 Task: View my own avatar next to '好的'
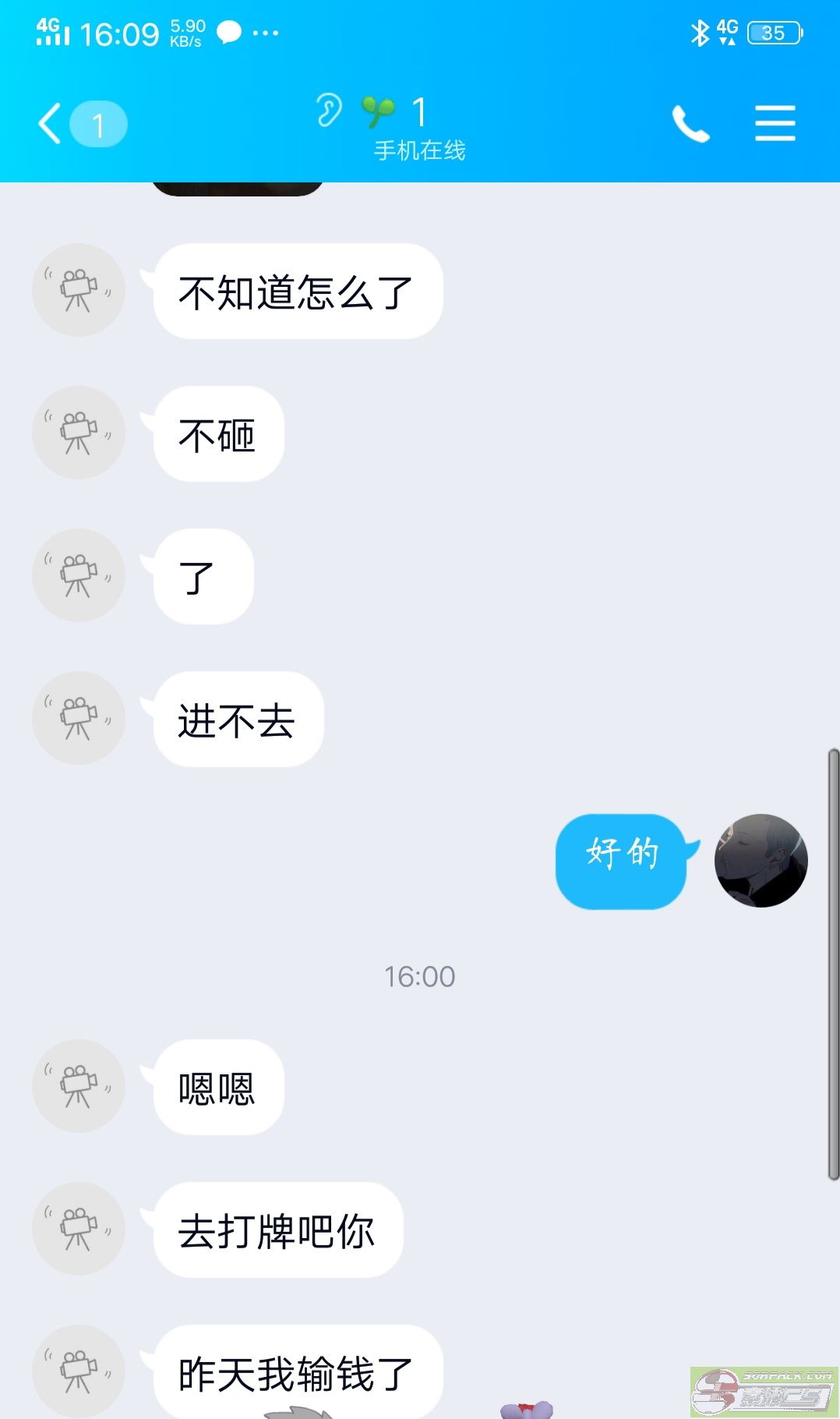click(761, 861)
